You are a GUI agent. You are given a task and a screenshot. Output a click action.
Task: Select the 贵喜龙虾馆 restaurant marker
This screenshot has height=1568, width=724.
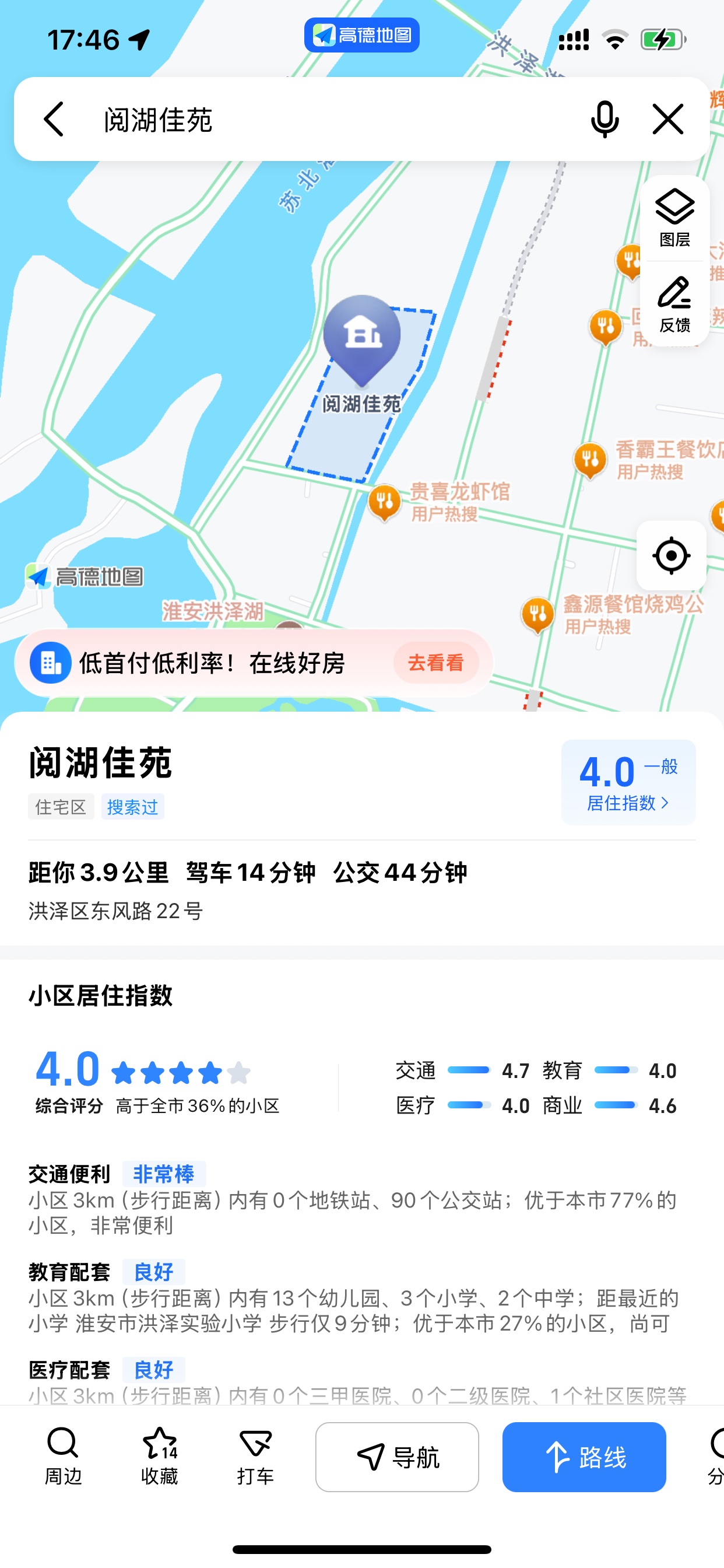pyautogui.click(x=385, y=502)
